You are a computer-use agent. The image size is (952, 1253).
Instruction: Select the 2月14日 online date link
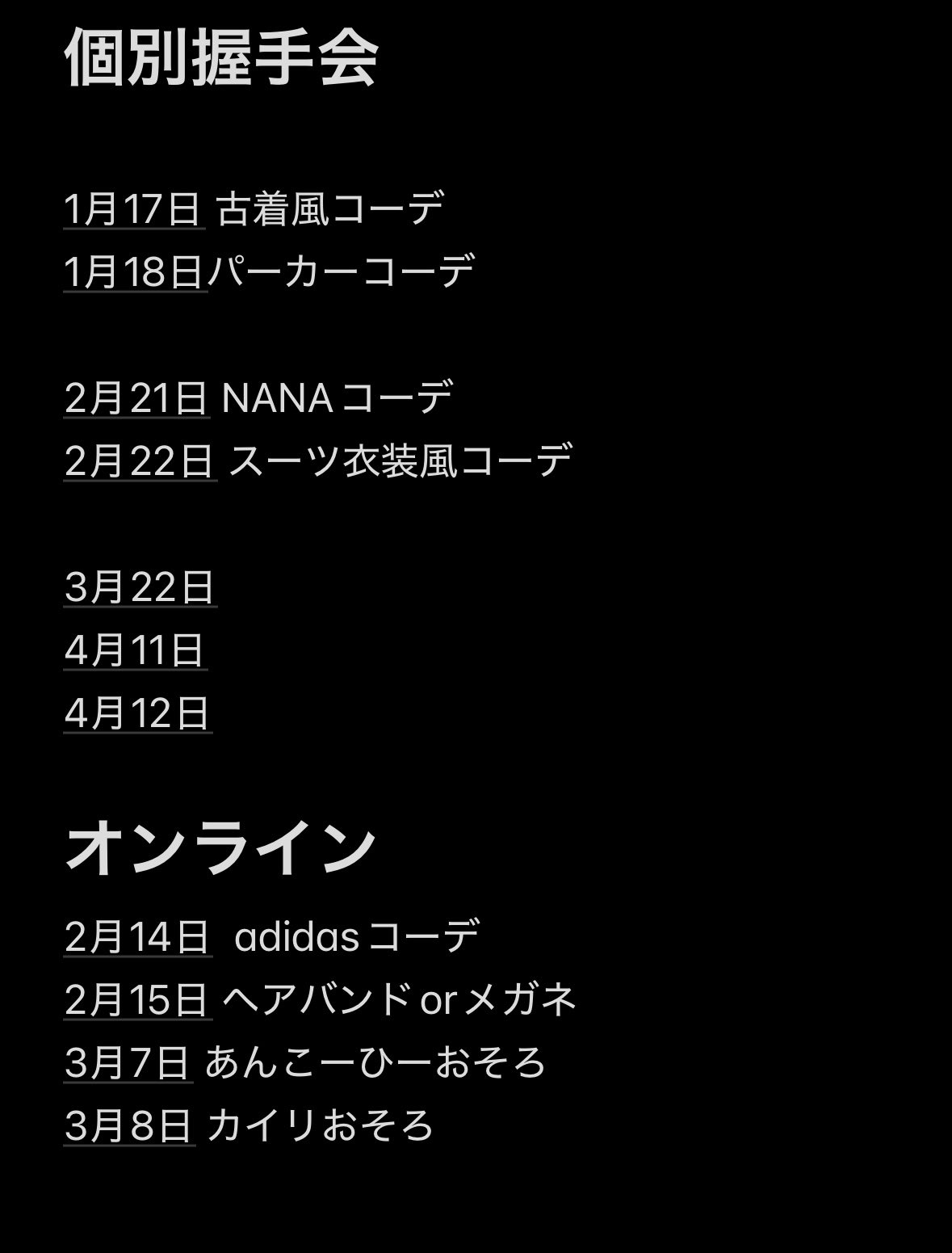click(x=137, y=937)
